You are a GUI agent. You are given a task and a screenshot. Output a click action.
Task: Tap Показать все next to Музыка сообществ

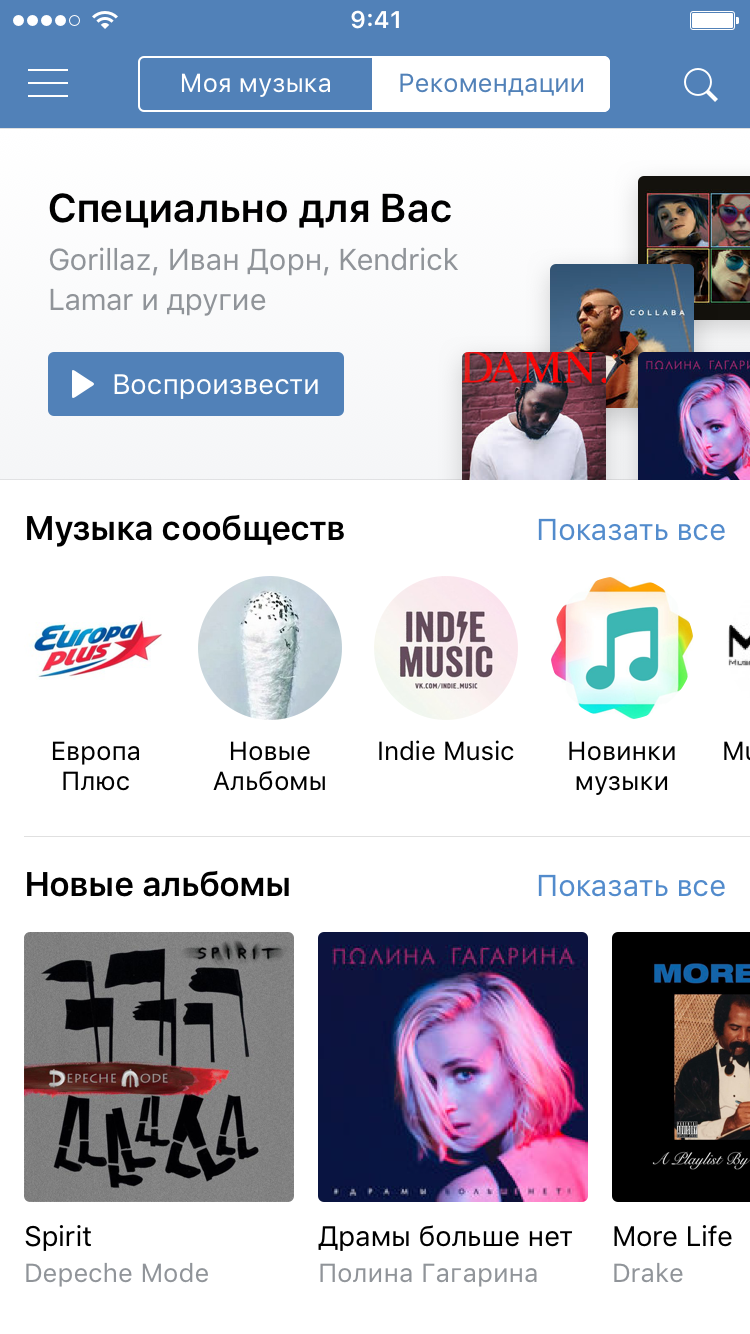631,529
